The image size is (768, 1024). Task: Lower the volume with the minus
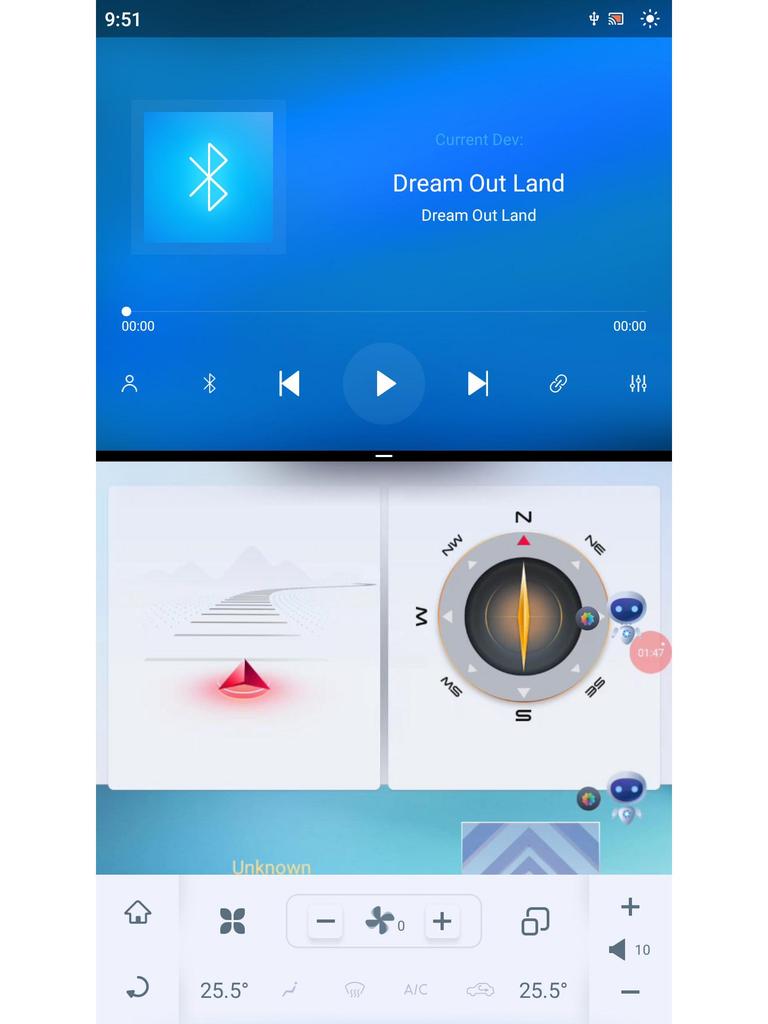[630, 992]
